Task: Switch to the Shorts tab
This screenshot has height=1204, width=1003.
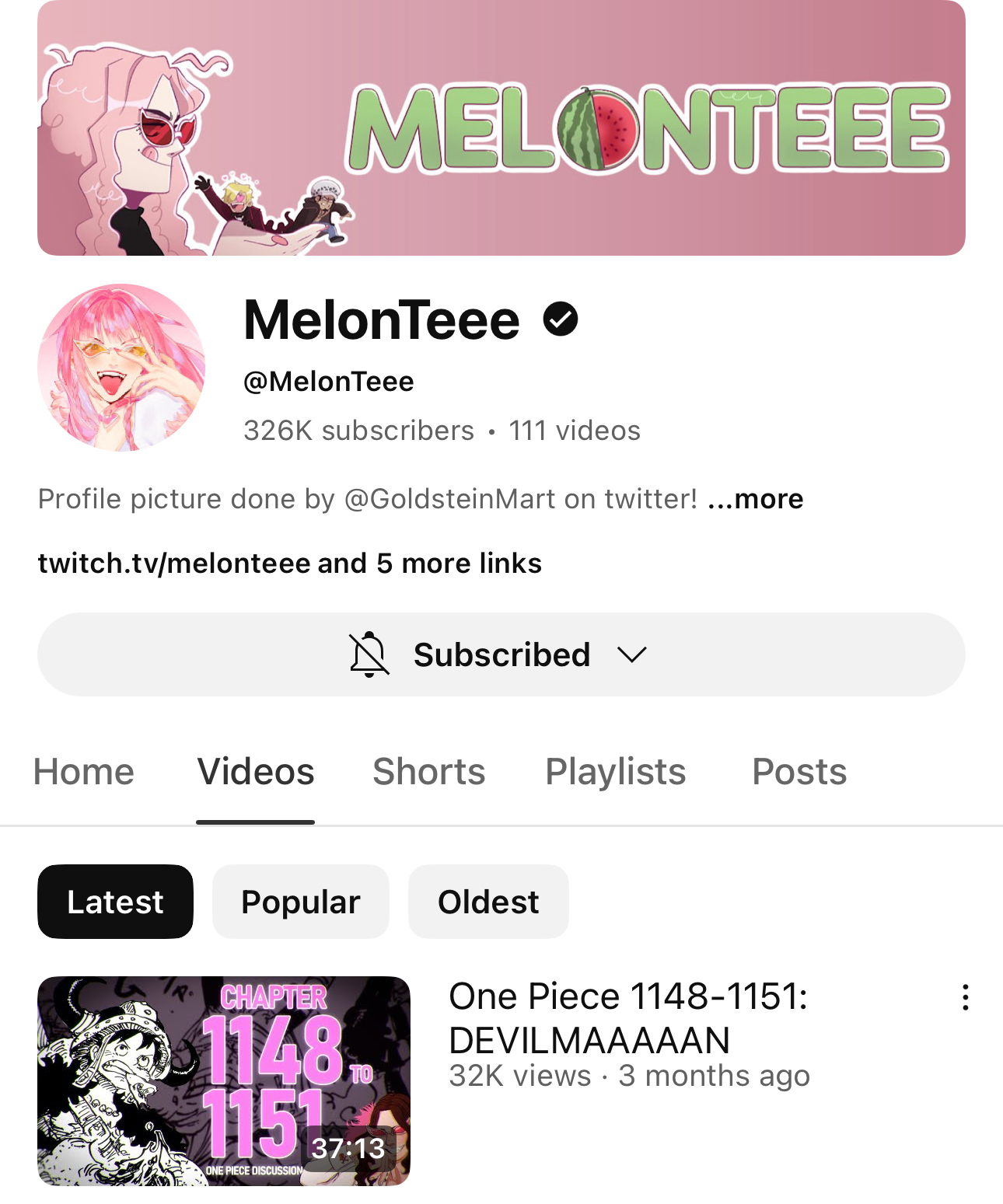Action: tap(428, 772)
